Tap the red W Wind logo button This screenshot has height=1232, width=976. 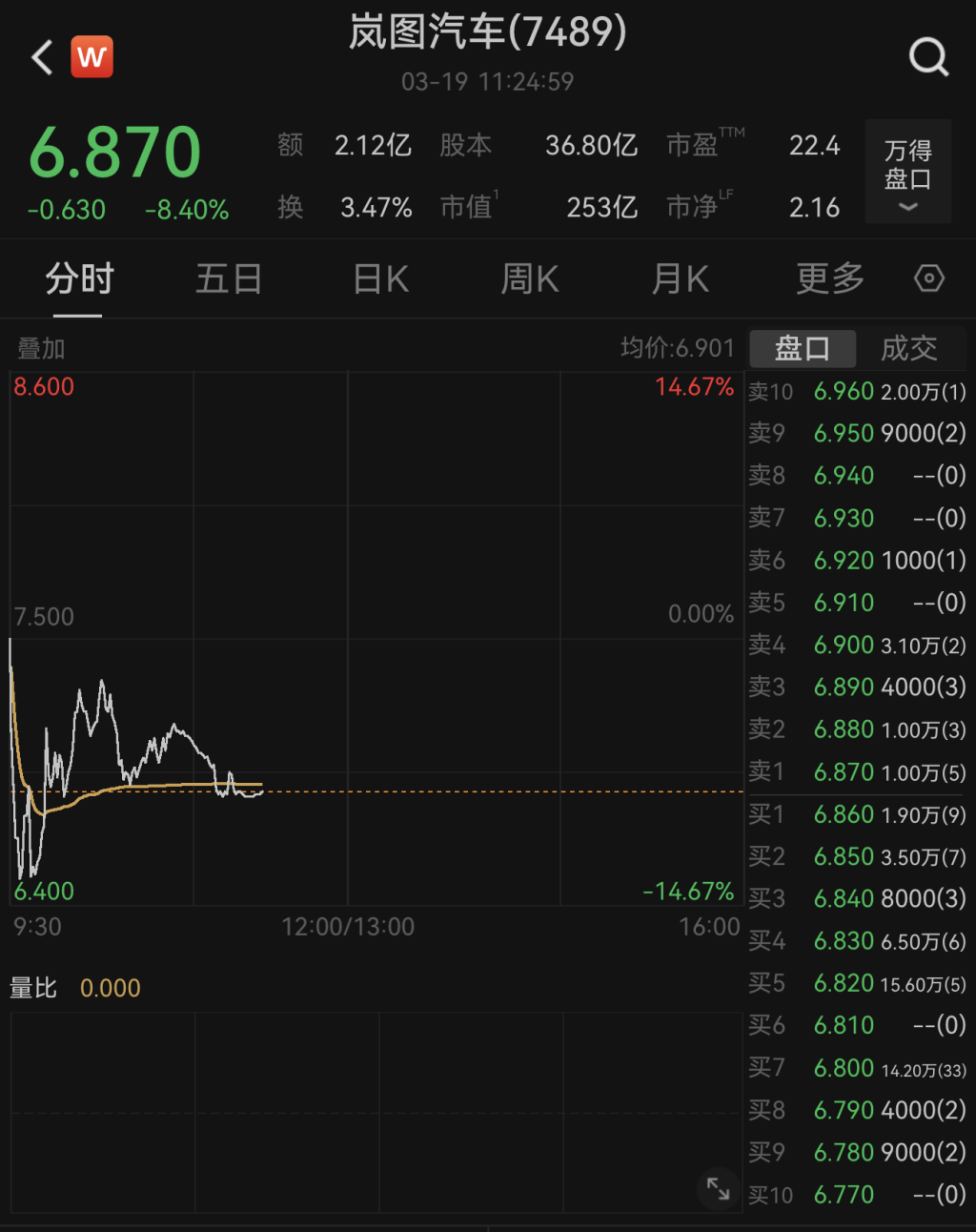(92, 57)
